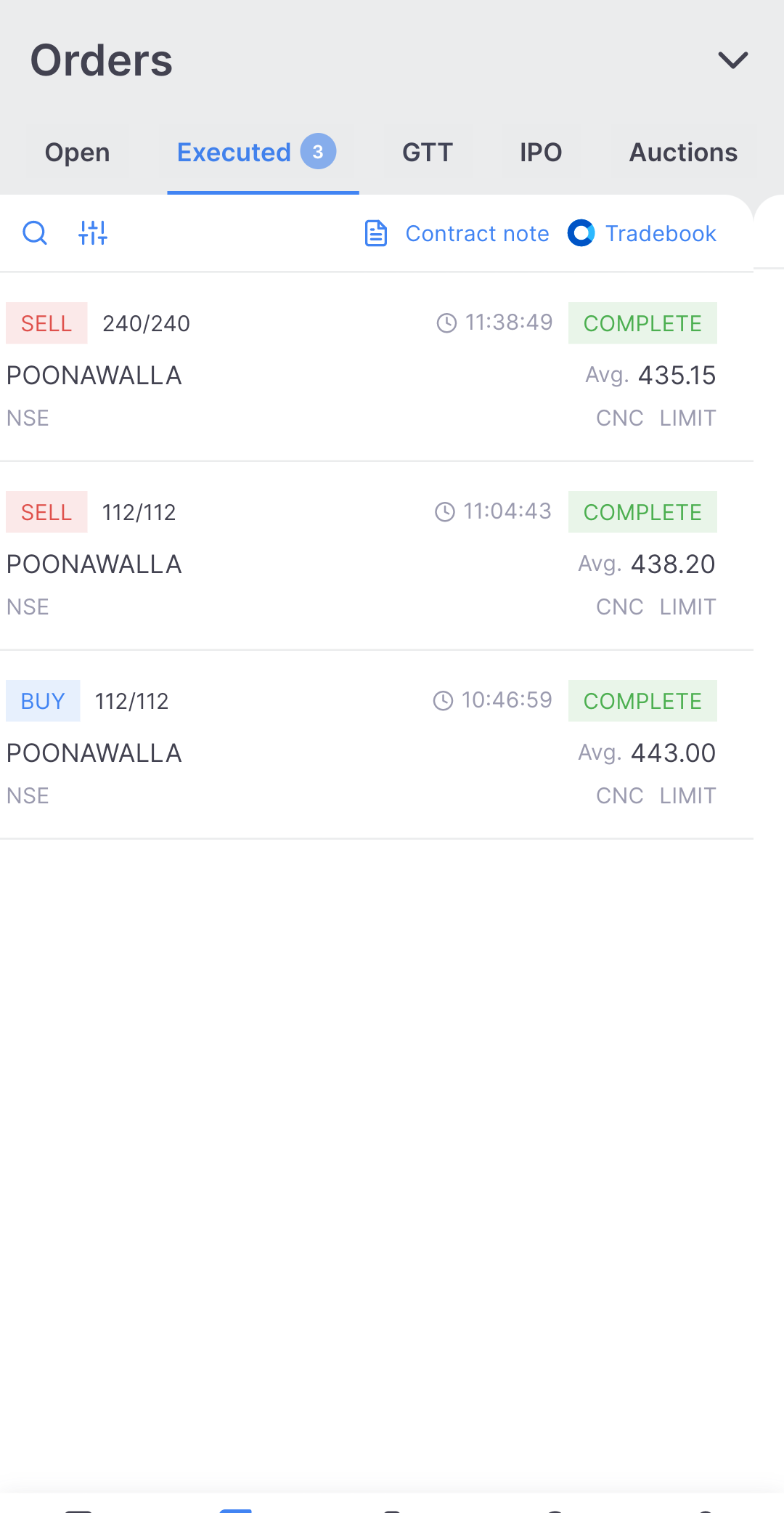784x1513 pixels.
Task: Open the SELL 240/240 POONAWALLA order
Action: pyautogui.click(x=377, y=367)
